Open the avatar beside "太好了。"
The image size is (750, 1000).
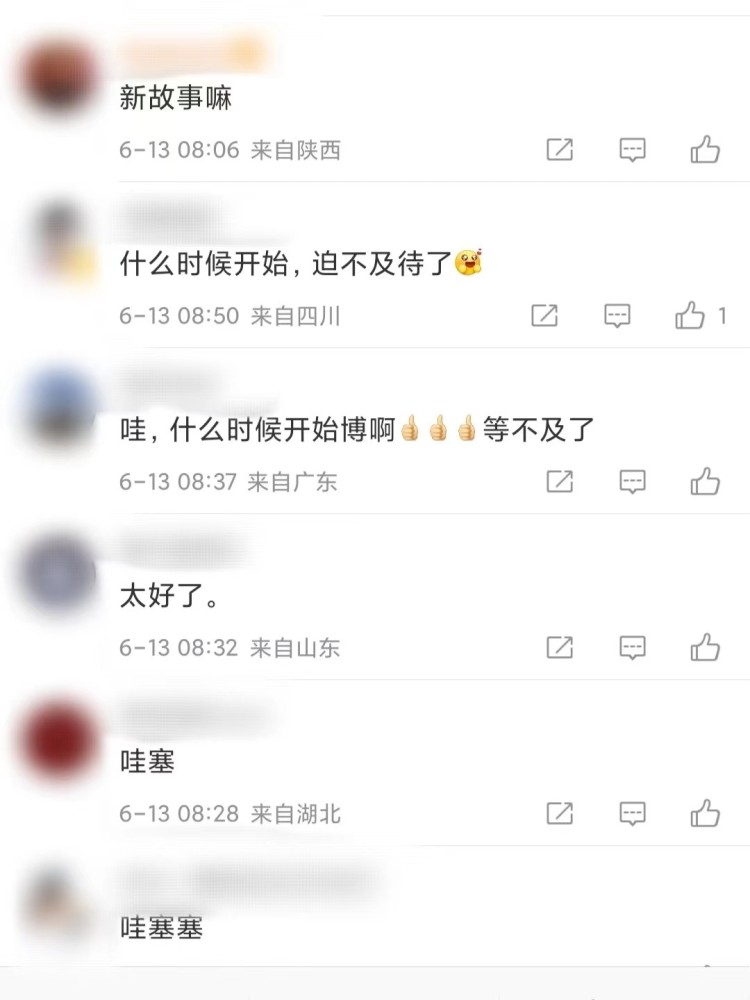coord(59,575)
